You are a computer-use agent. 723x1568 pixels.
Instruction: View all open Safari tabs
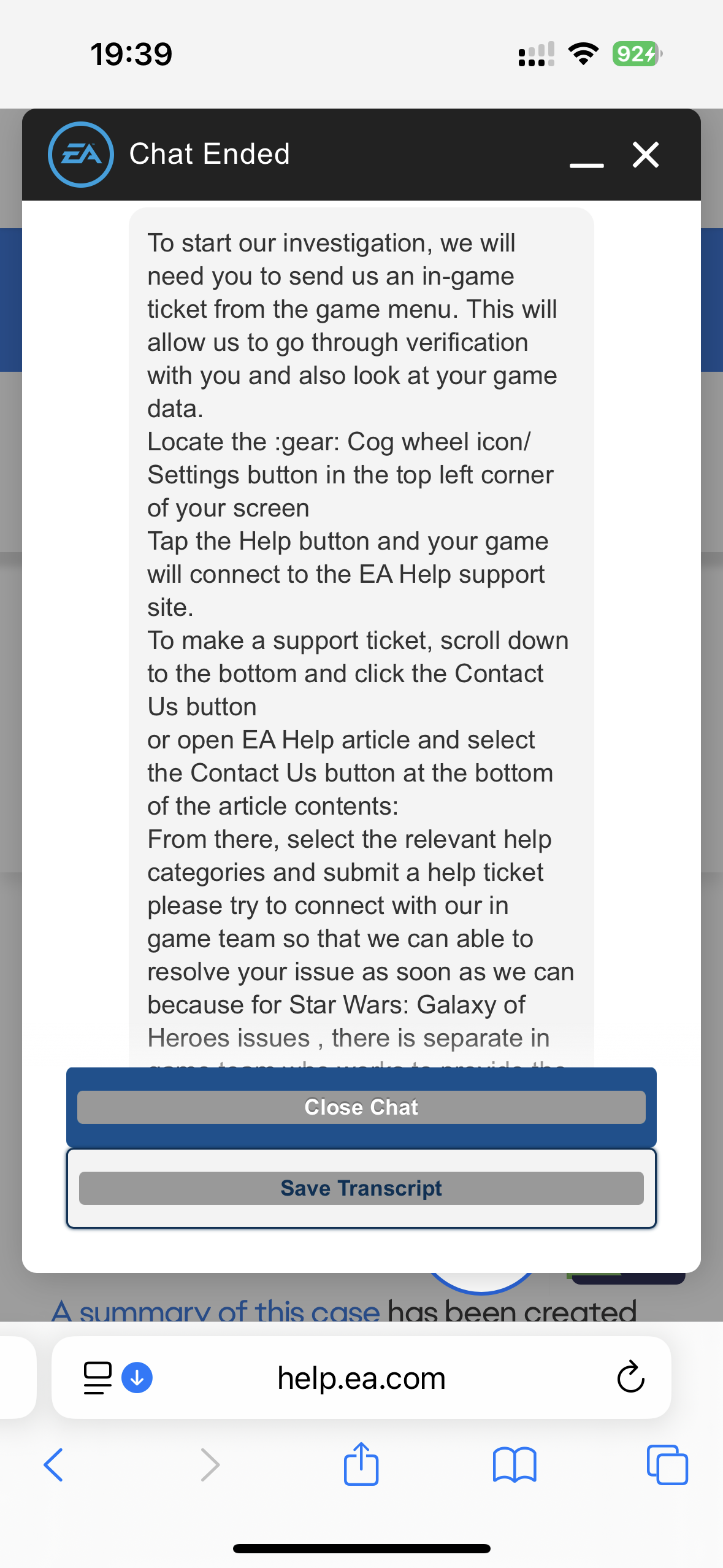click(667, 1465)
